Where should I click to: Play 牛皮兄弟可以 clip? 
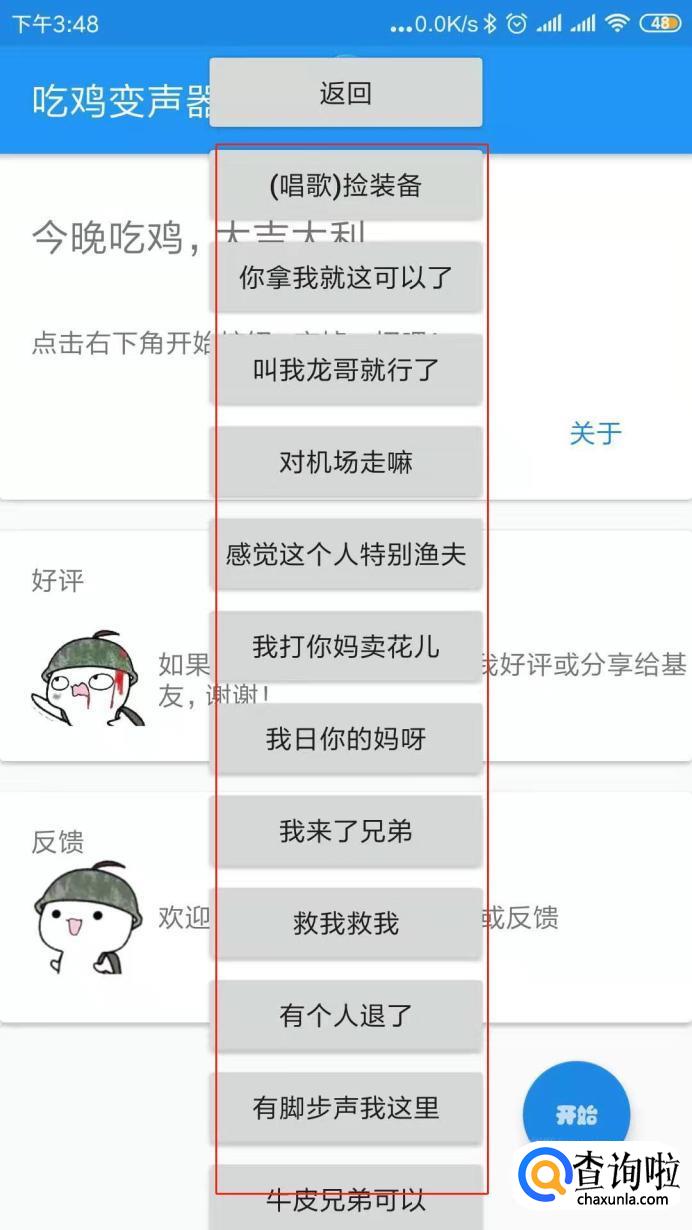point(345,1200)
